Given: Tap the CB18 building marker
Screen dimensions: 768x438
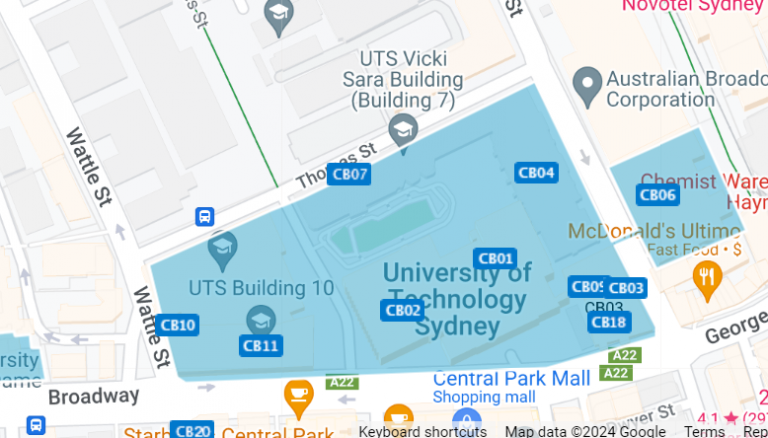Looking at the screenshot, I should [x=608, y=322].
